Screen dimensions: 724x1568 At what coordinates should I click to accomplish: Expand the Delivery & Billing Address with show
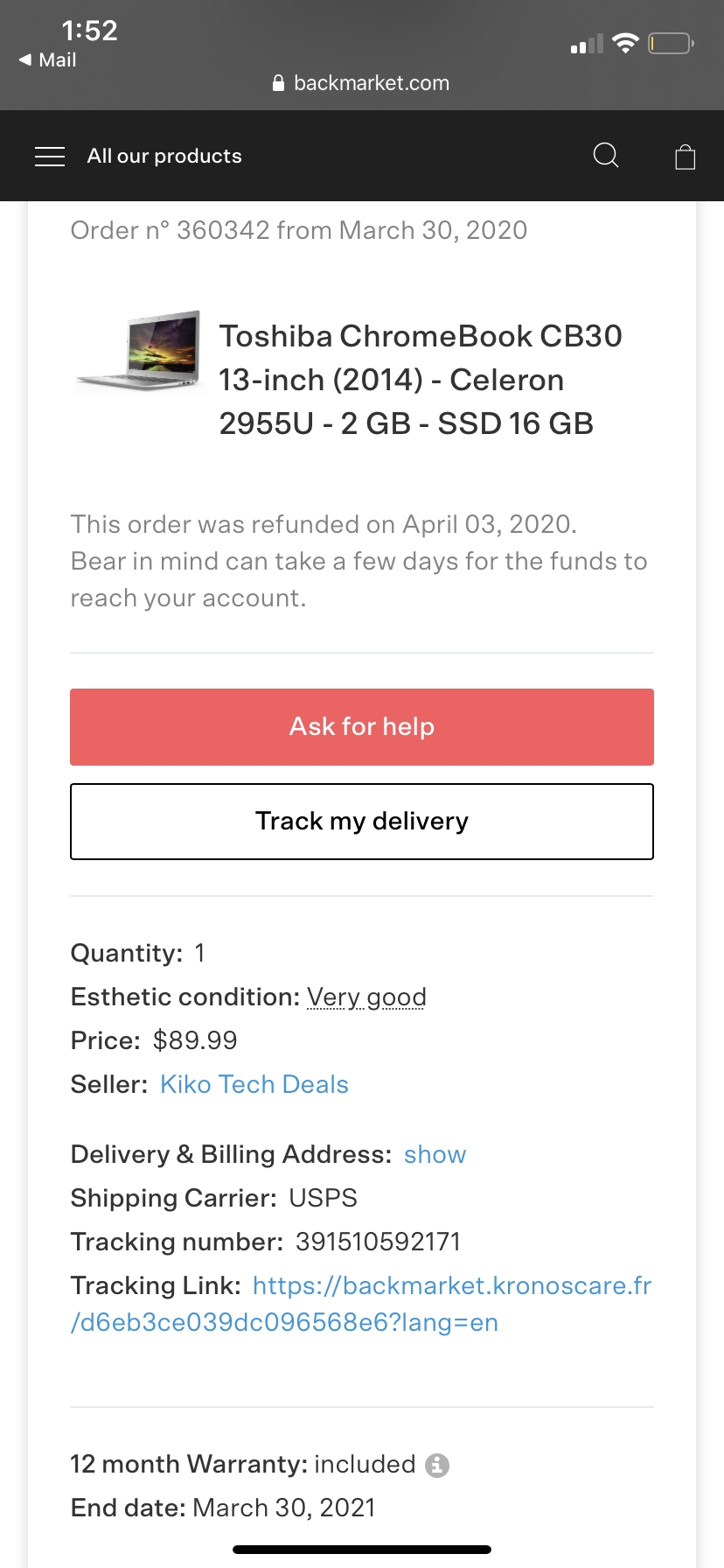pyautogui.click(x=435, y=1154)
